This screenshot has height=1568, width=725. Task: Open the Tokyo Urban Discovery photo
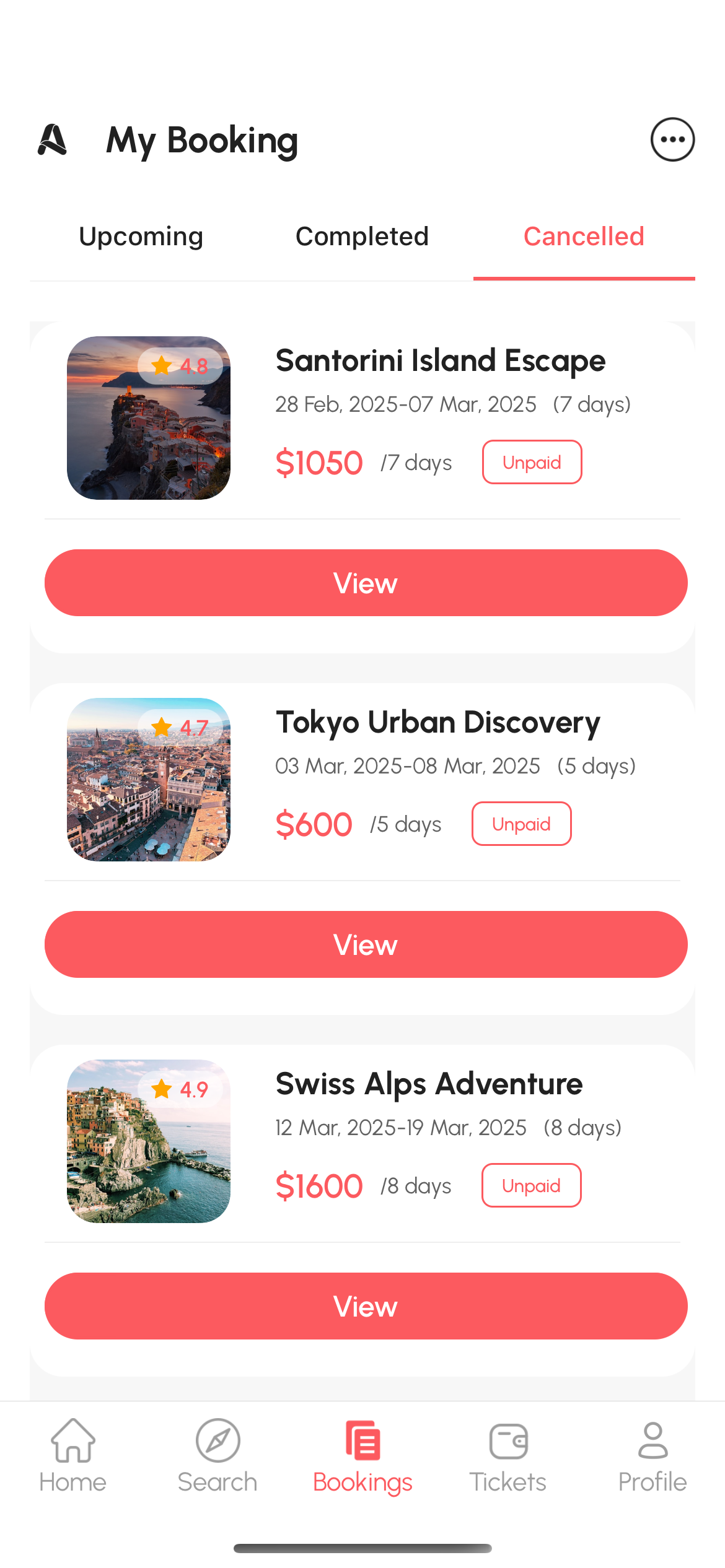point(149,780)
